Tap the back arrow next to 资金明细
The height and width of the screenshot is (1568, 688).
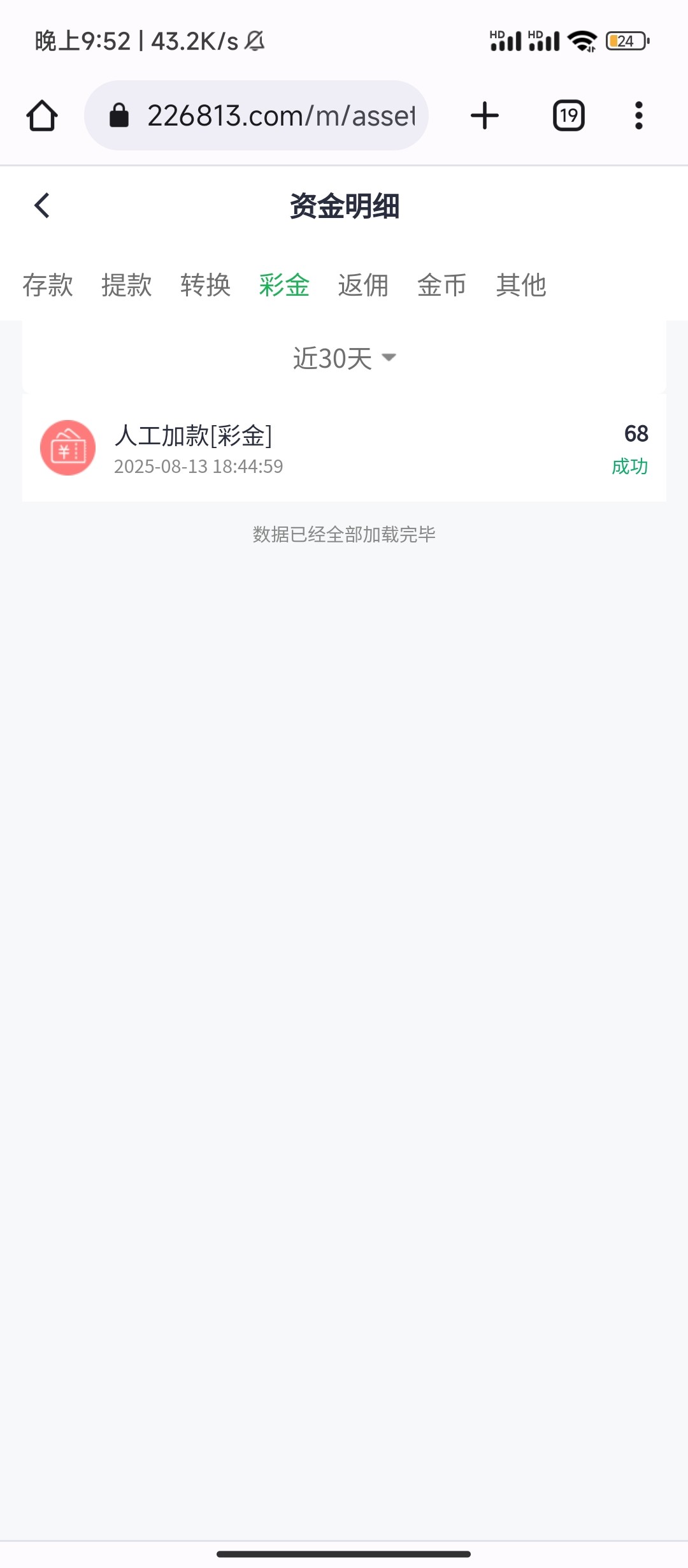pyautogui.click(x=42, y=205)
